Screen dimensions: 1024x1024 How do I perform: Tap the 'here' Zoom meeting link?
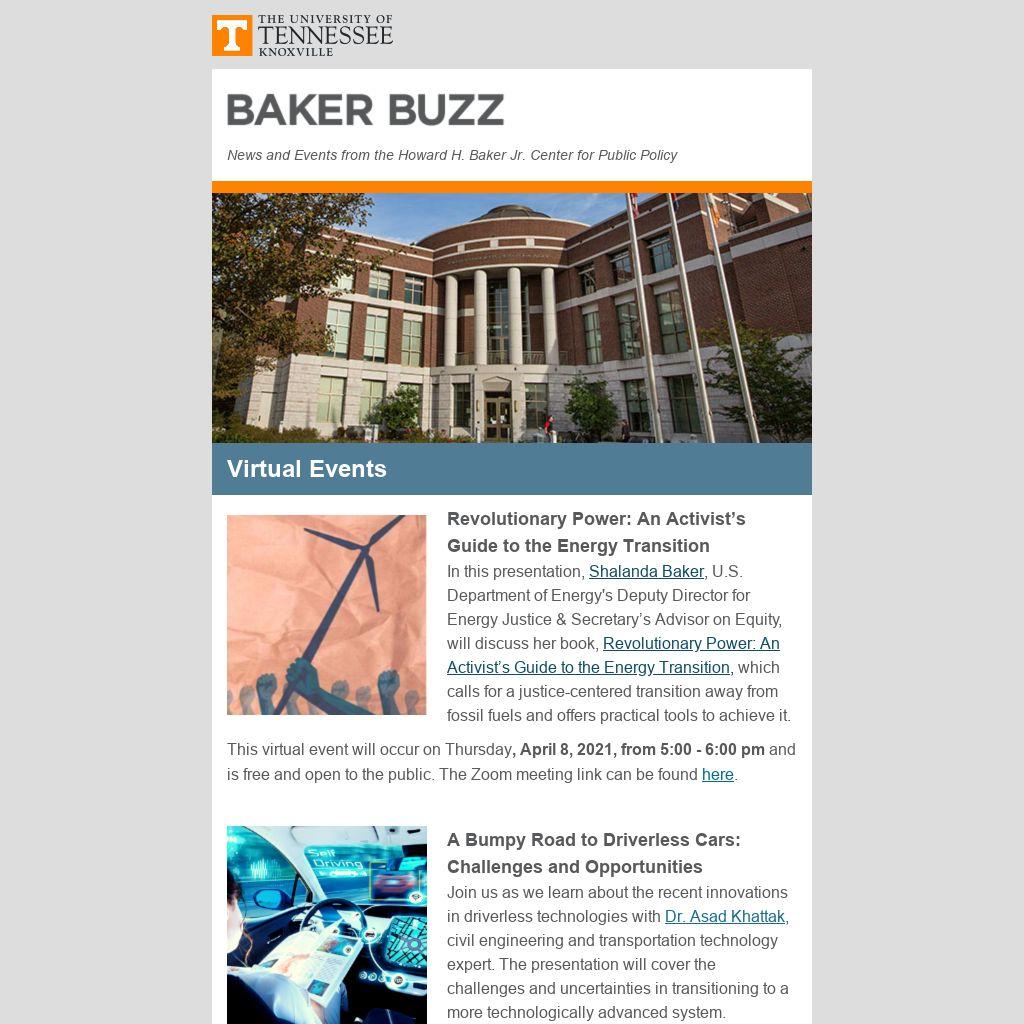(x=717, y=774)
